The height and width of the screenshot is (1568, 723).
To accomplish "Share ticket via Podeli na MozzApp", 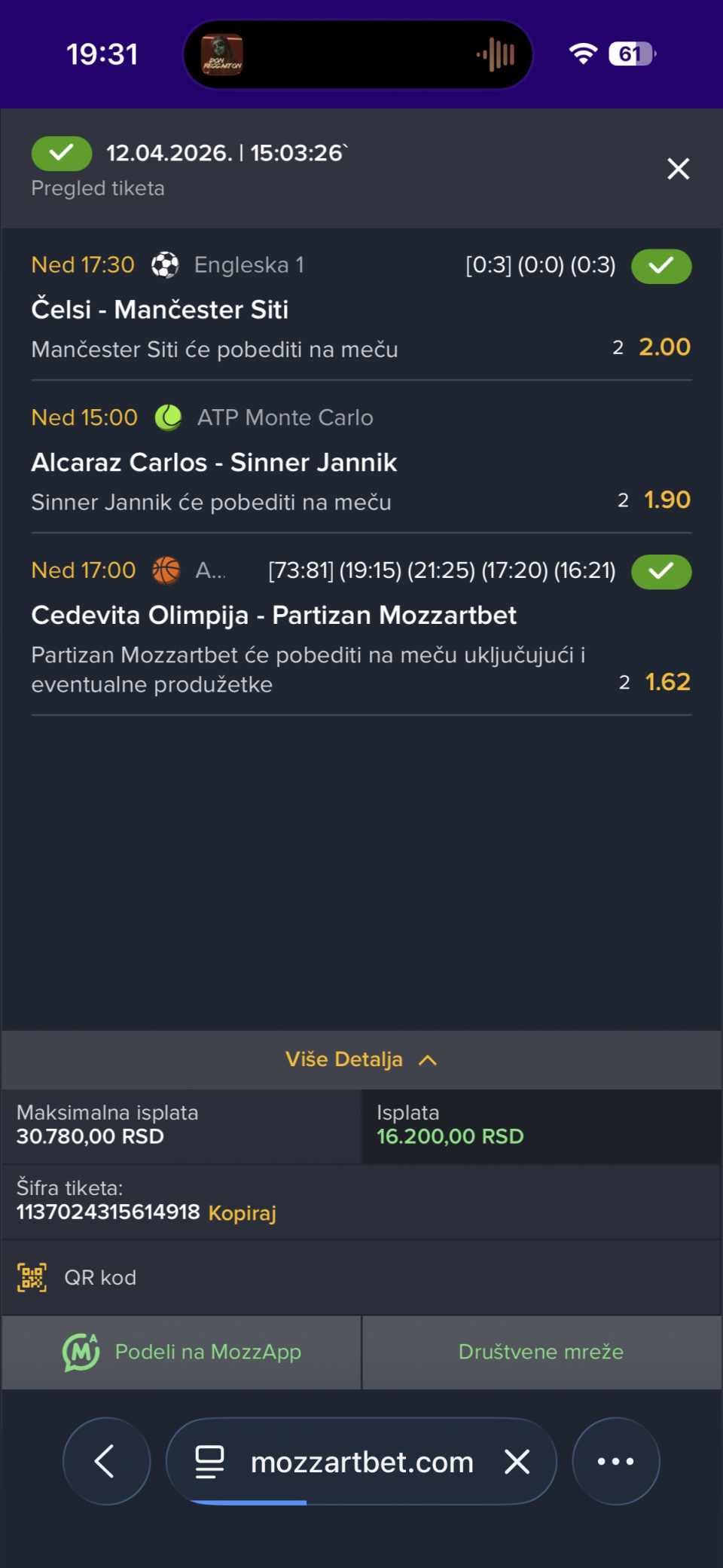I will [x=182, y=1352].
